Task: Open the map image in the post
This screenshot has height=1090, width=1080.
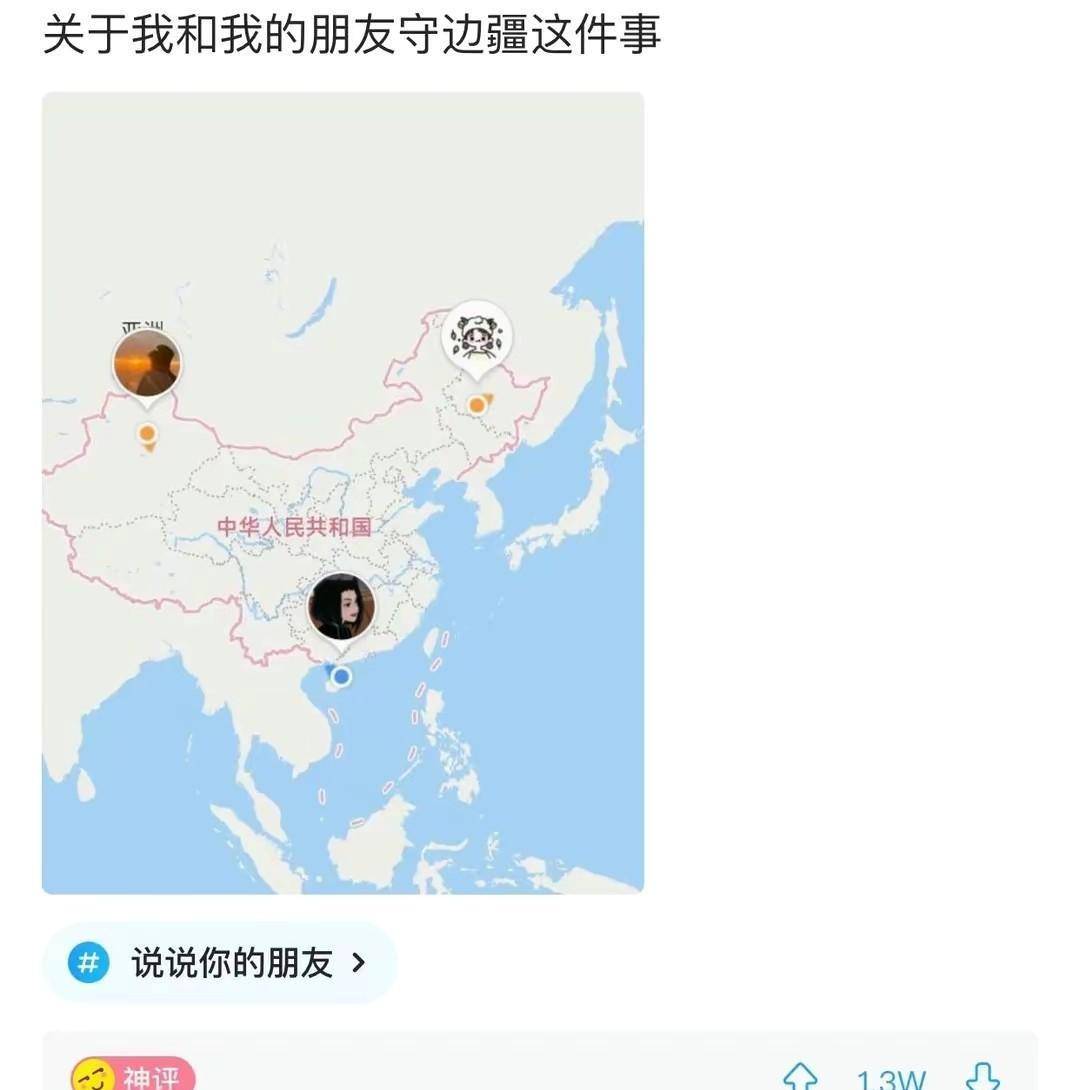Action: [342, 492]
